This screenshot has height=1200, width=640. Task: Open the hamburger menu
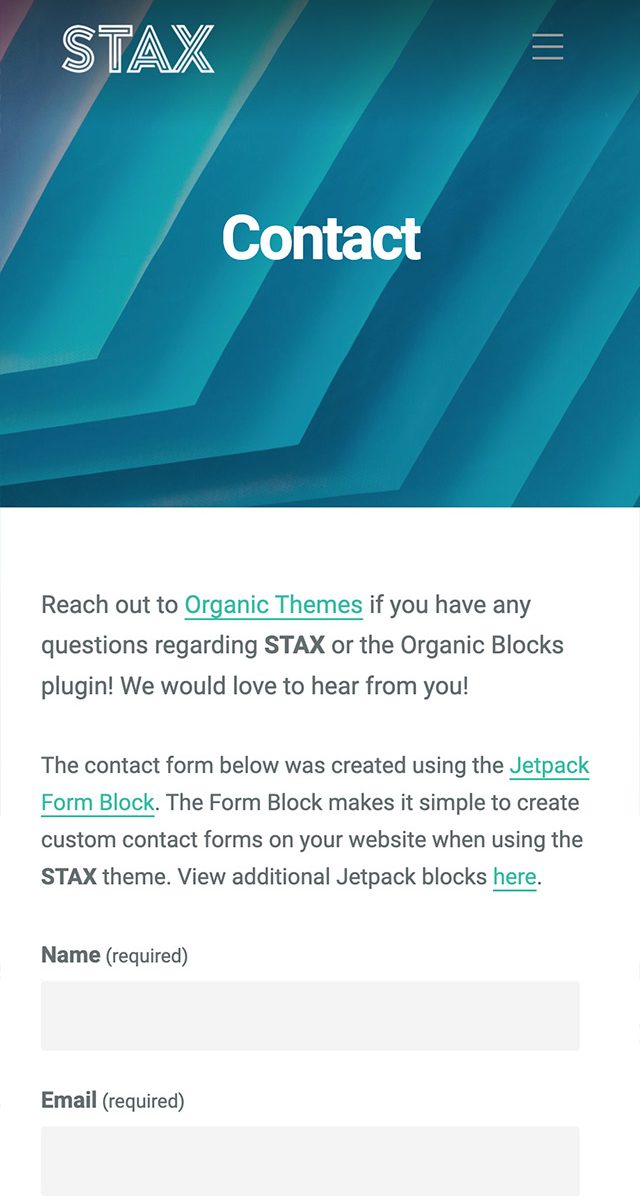click(548, 47)
